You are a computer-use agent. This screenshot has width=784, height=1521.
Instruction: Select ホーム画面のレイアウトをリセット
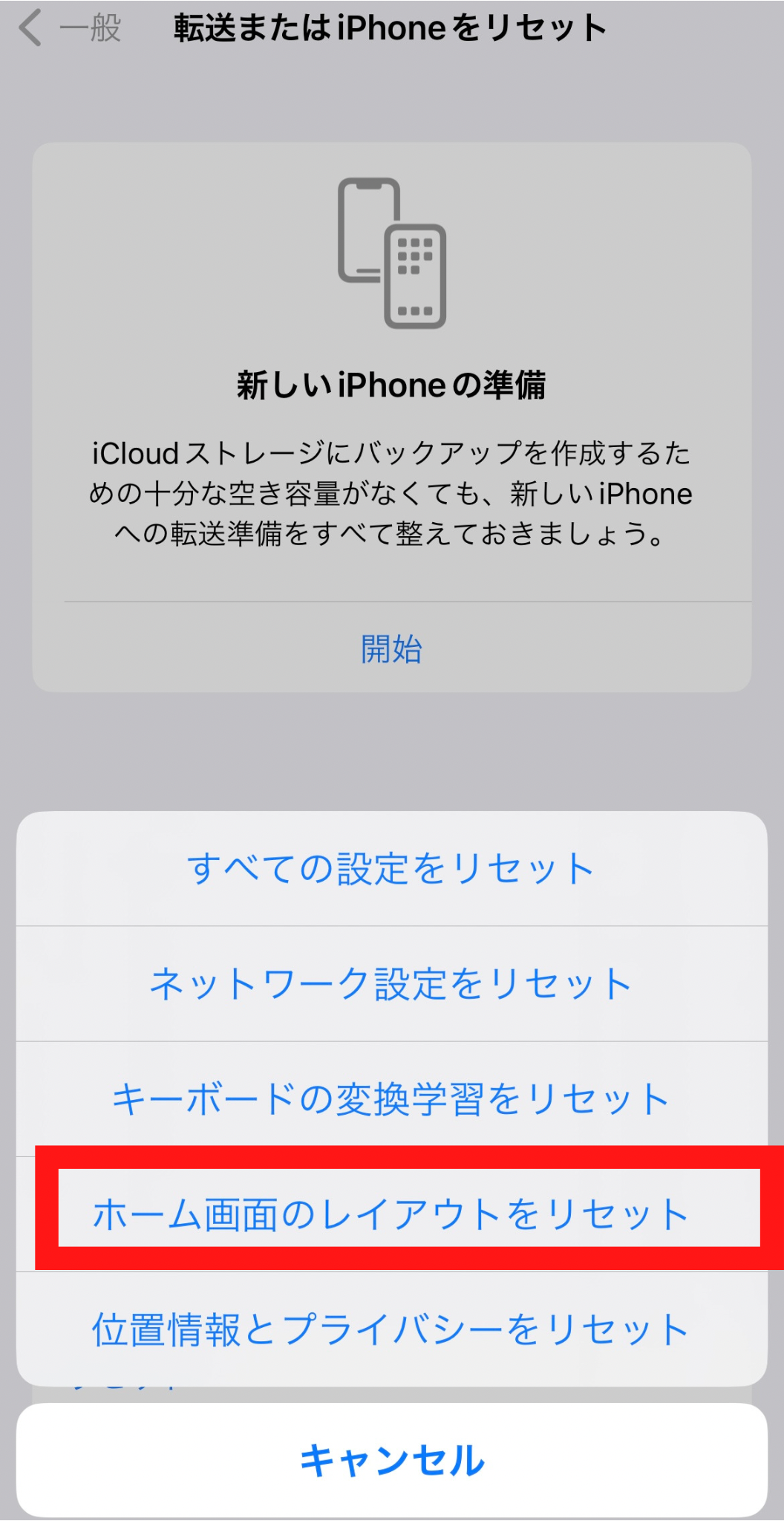[x=391, y=1214]
